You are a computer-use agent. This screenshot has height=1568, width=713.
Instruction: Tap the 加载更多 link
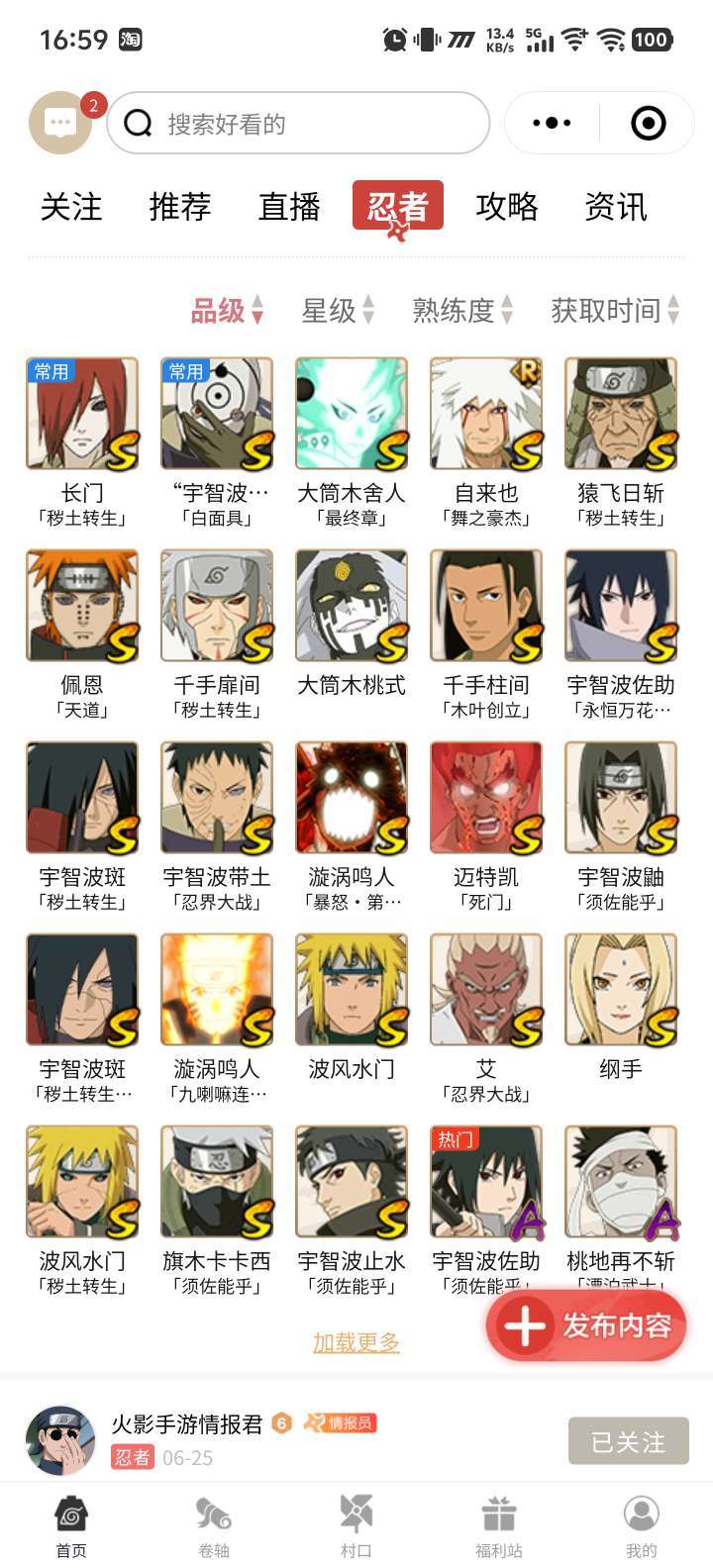pyautogui.click(x=356, y=1342)
